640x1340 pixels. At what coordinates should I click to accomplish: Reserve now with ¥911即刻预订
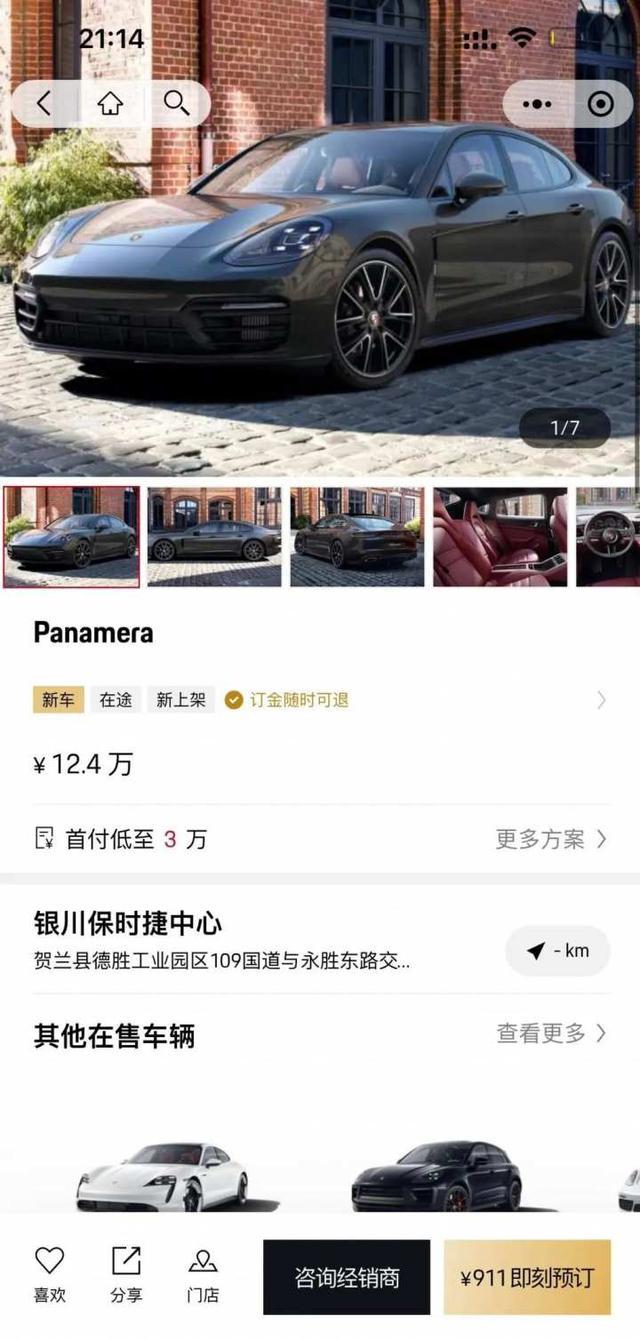click(527, 1277)
